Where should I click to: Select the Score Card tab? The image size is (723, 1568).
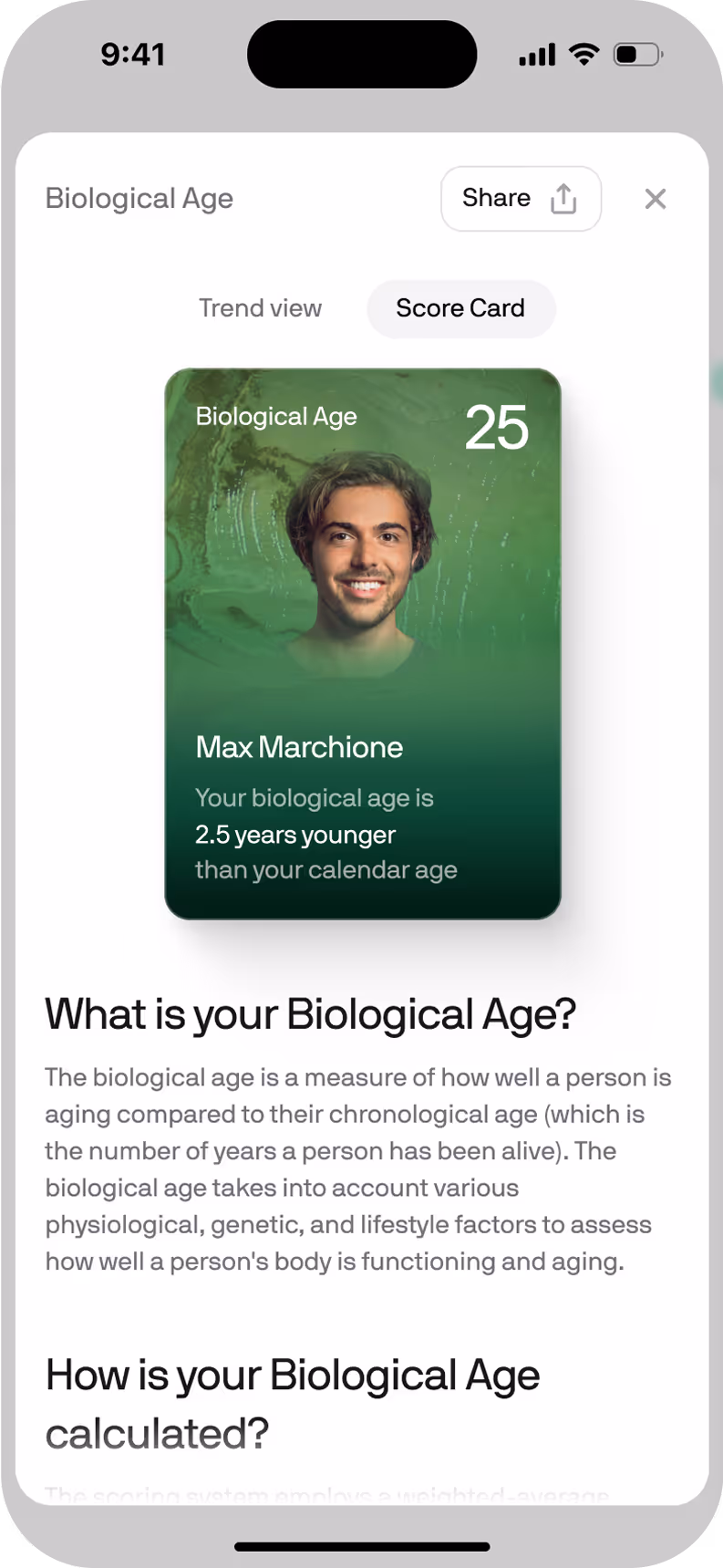pyautogui.click(x=460, y=308)
